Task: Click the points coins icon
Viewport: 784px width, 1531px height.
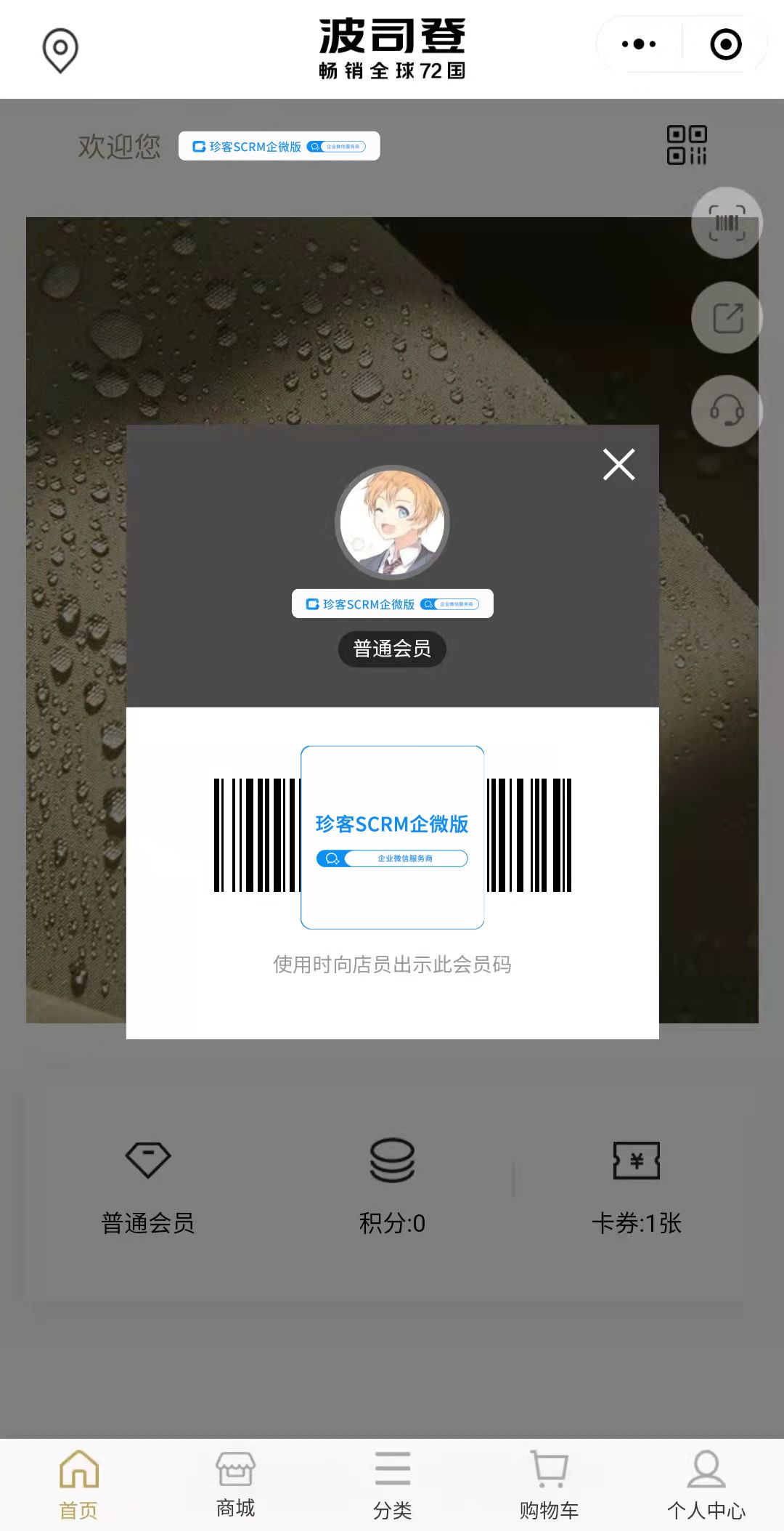Action: click(x=392, y=1161)
